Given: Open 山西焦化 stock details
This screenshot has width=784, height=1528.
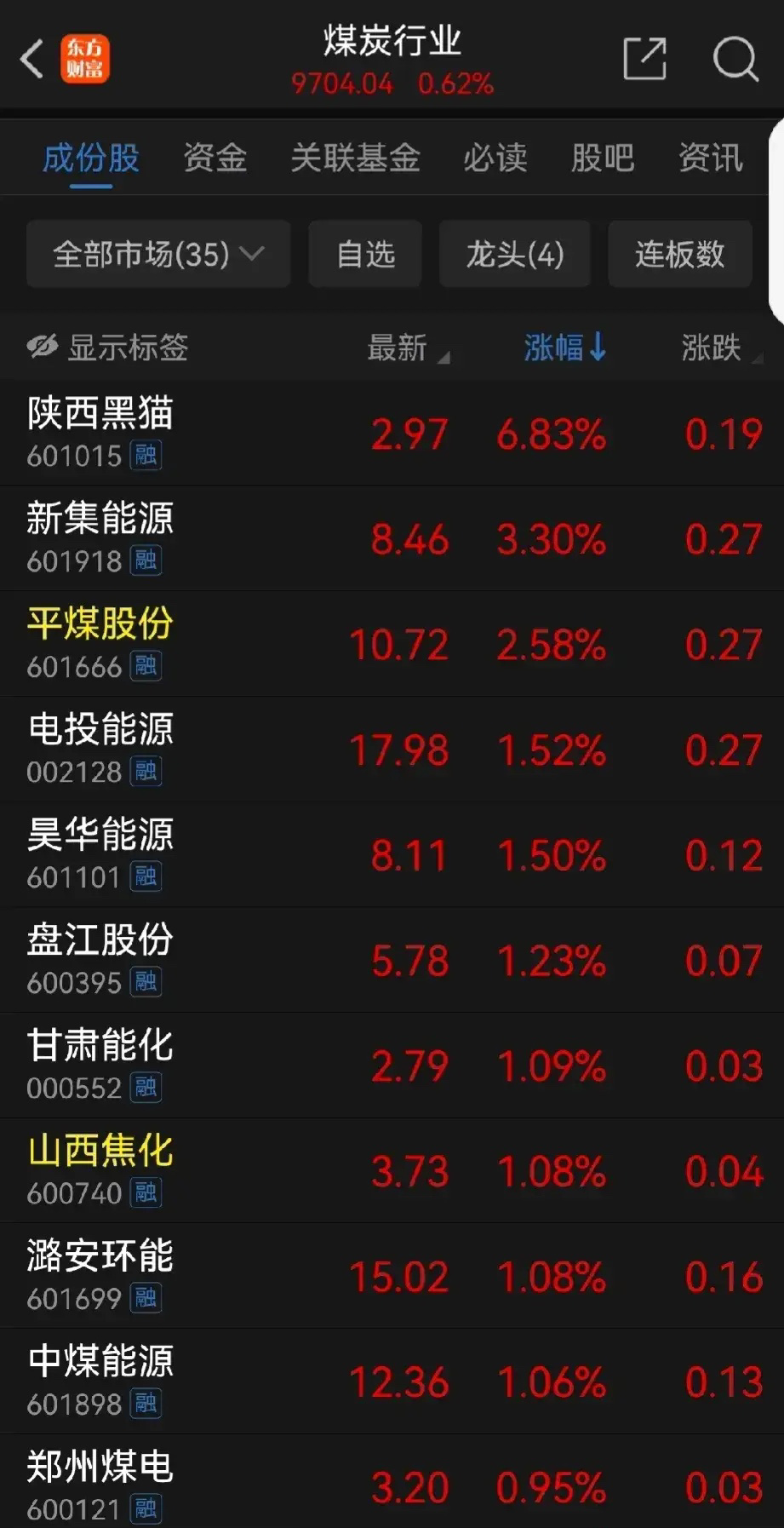Looking at the screenshot, I should [392, 1170].
